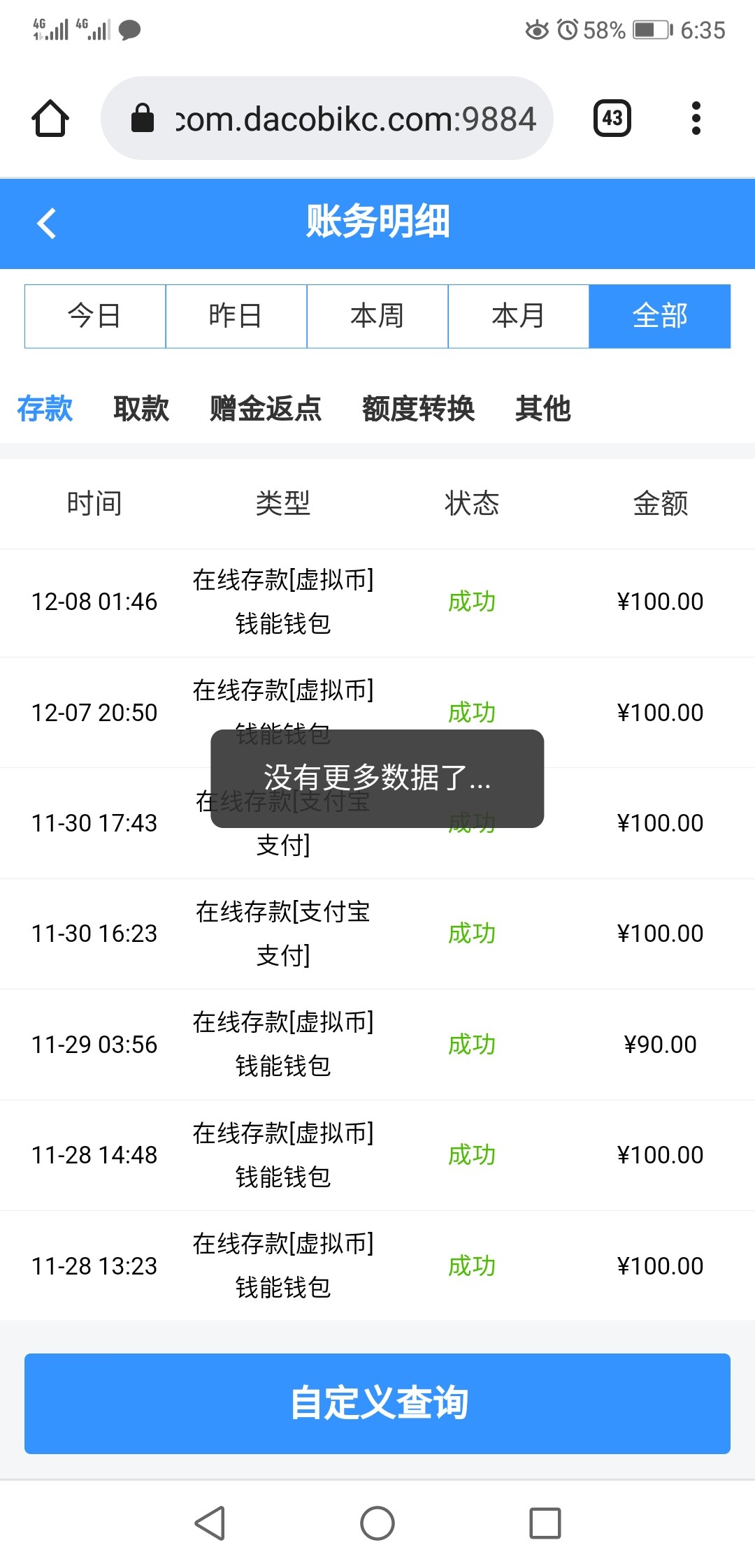The image size is (755, 1568).
Task: Open the 赠金返点 records
Action: point(264,409)
